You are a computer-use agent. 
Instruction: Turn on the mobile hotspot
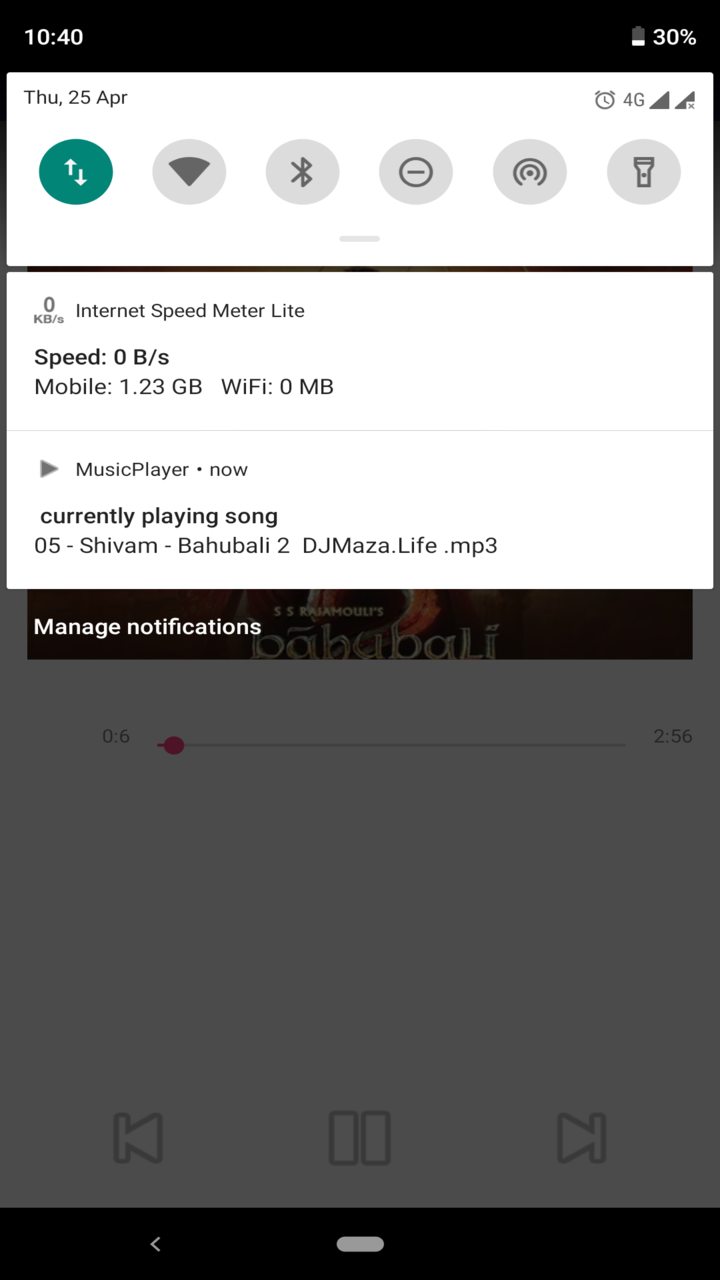pyautogui.click(x=530, y=173)
